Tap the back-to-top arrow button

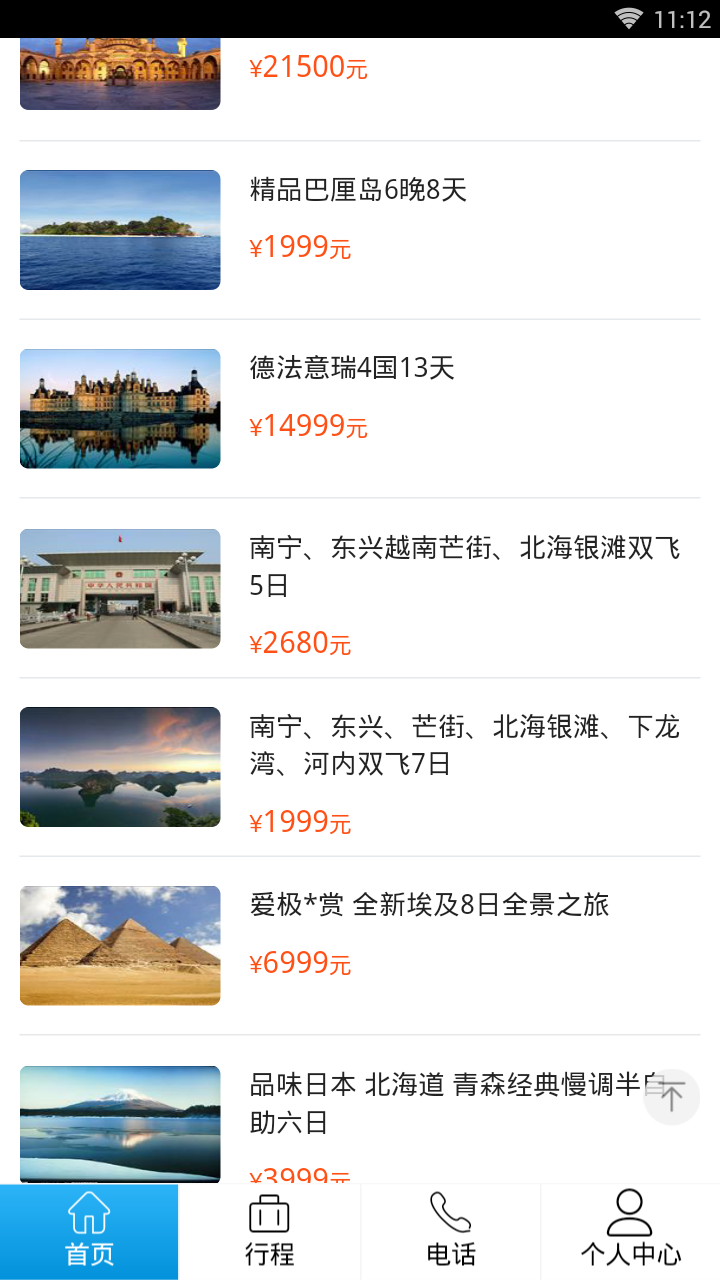[671, 1097]
